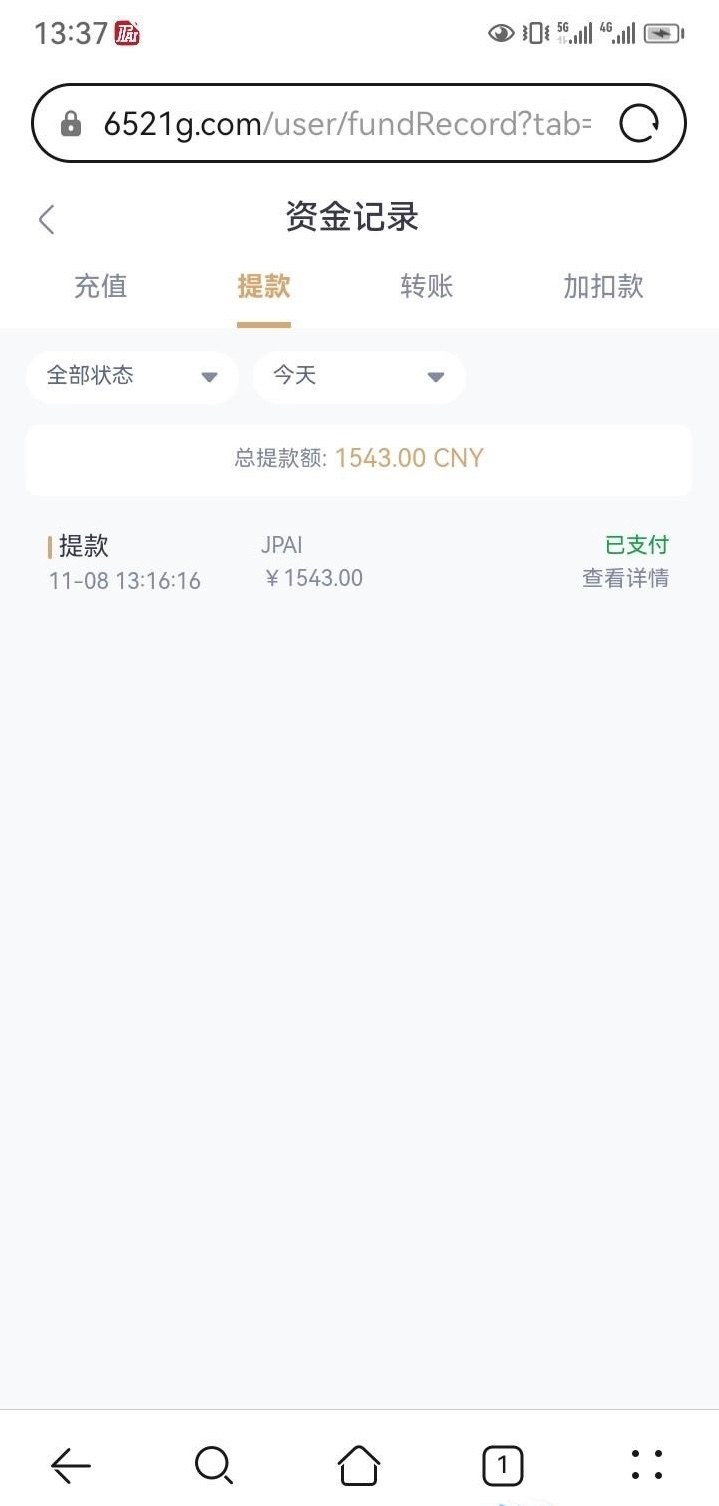Expand the 全部状态 status dropdown
This screenshot has height=1506, width=719.
(132, 377)
